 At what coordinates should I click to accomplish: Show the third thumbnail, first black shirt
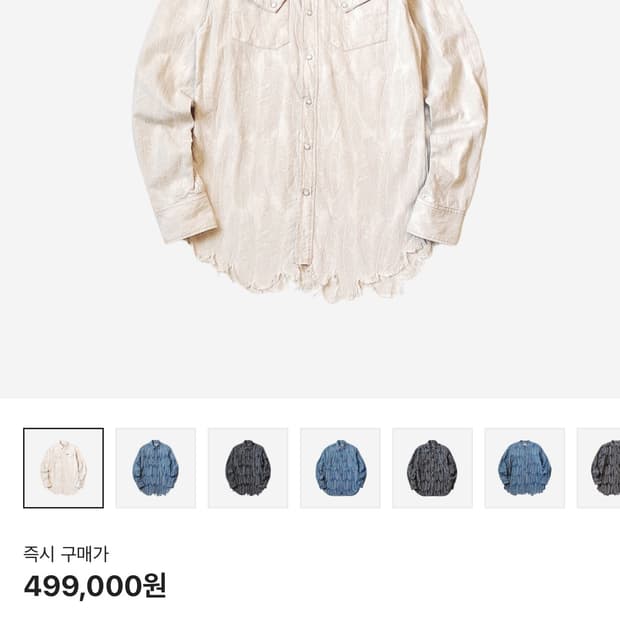[x=248, y=468]
